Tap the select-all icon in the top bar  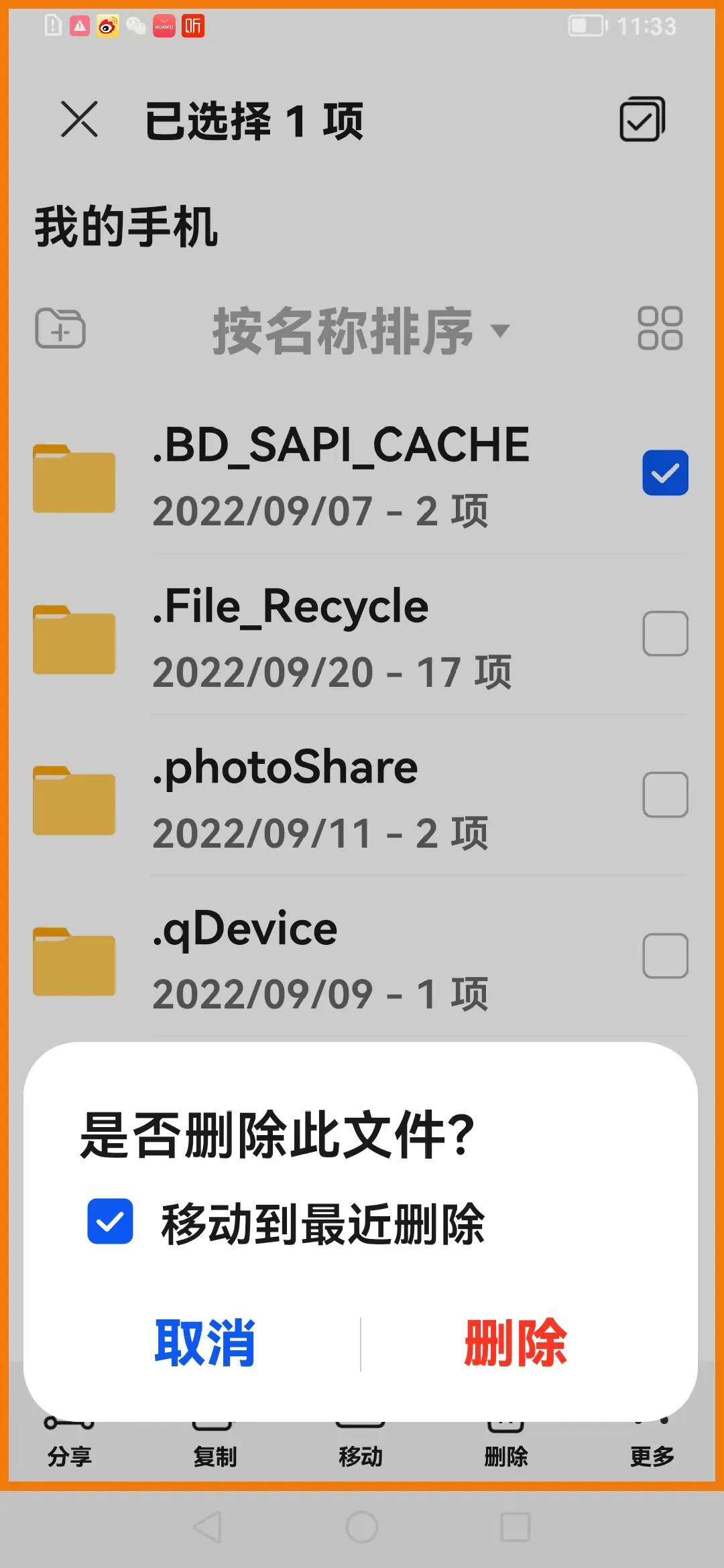pyautogui.click(x=642, y=119)
